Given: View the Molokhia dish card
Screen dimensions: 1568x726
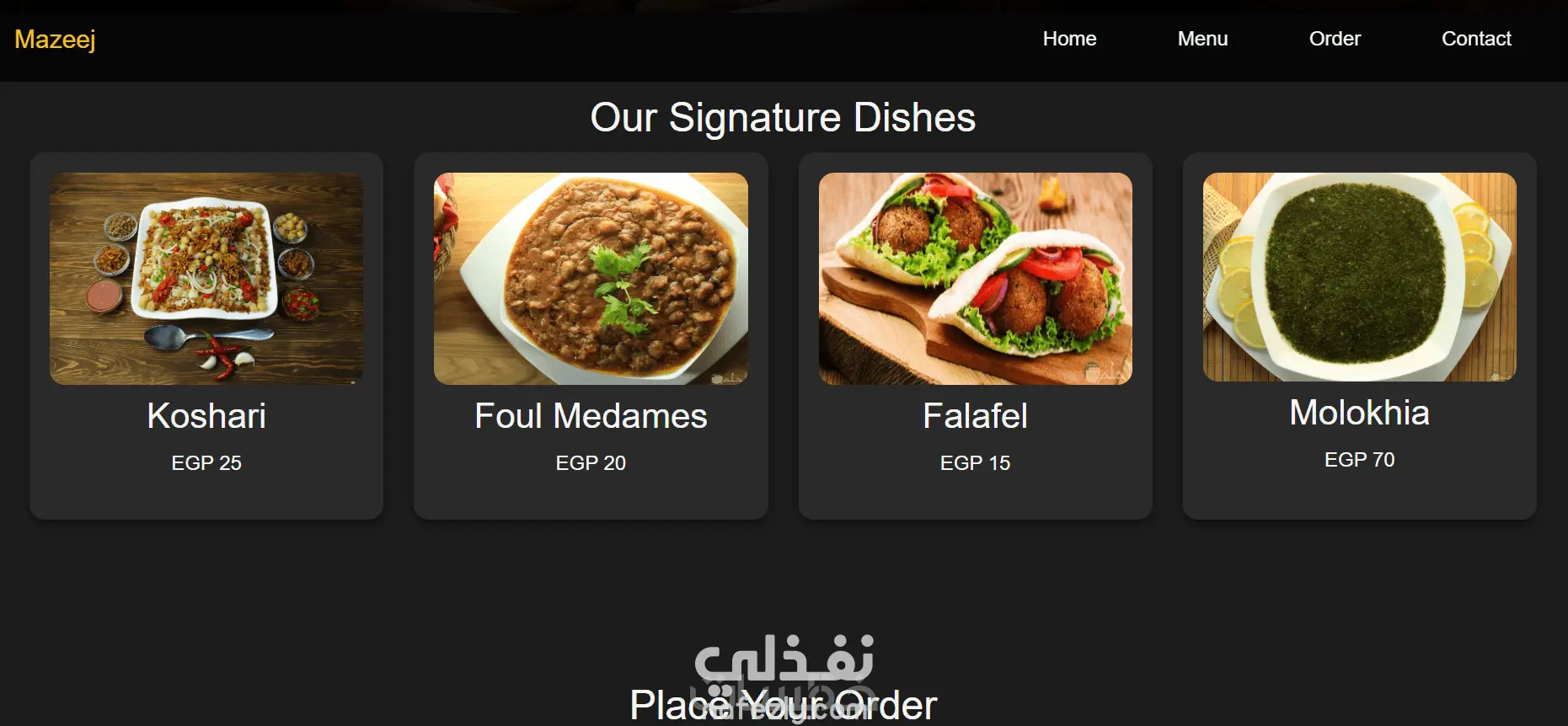Looking at the screenshot, I should (1359, 335).
